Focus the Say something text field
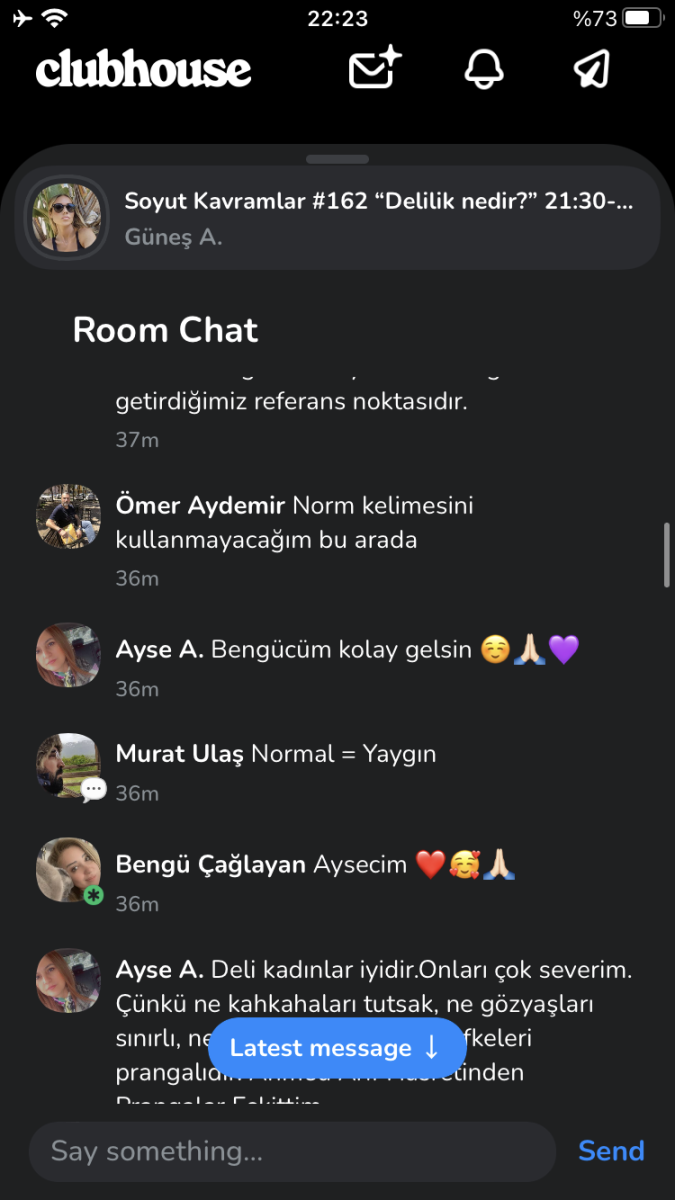The image size is (675, 1200). click(292, 1151)
